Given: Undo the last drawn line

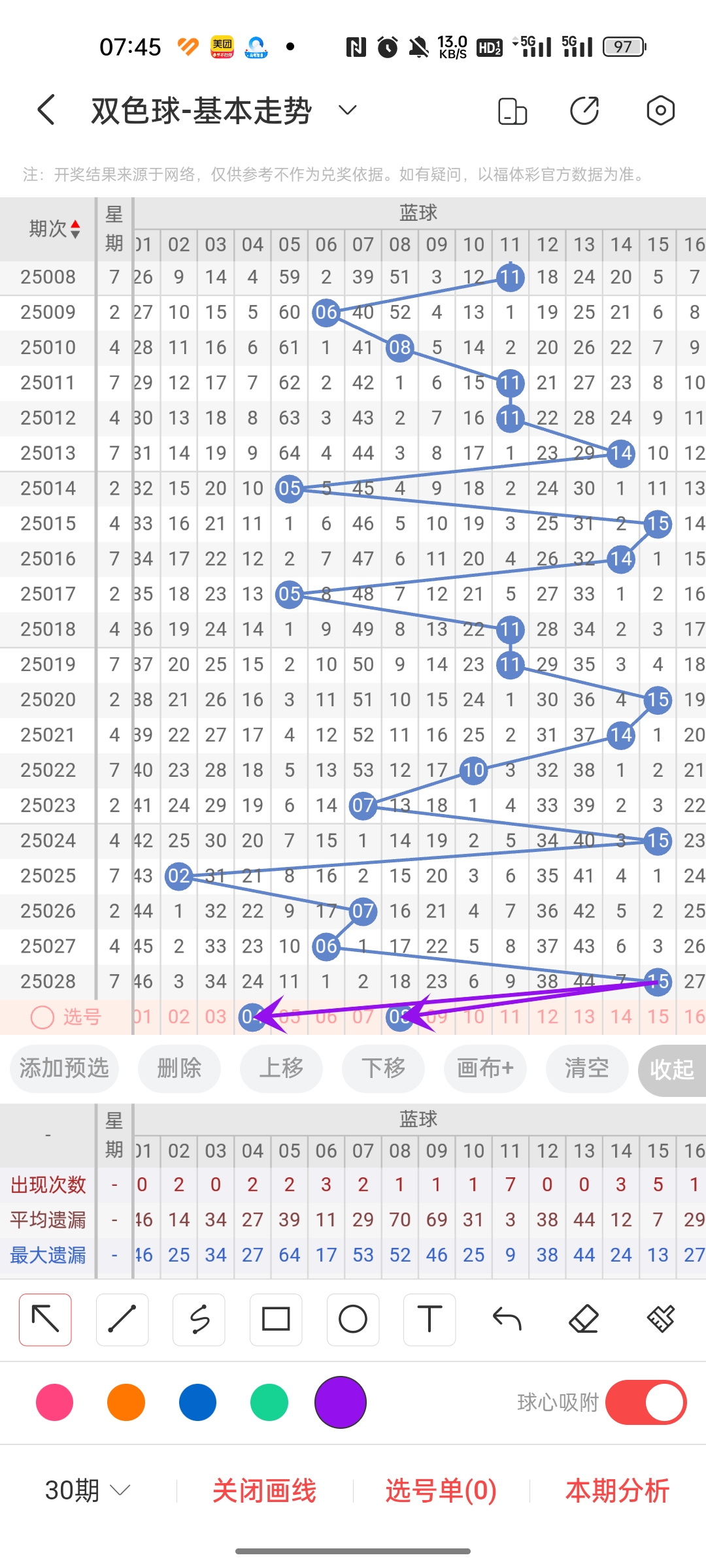Looking at the screenshot, I should click(507, 1319).
